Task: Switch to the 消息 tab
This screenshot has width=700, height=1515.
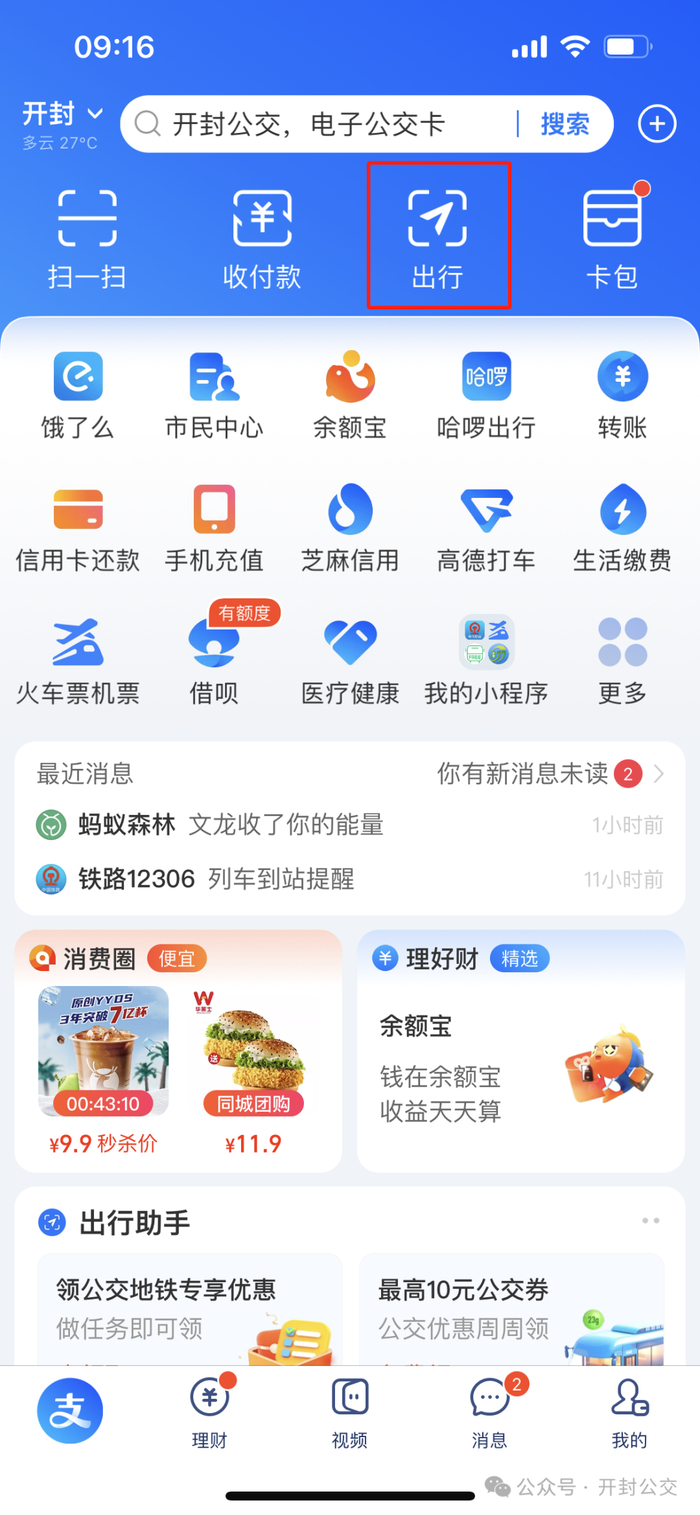Action: 490,1412
